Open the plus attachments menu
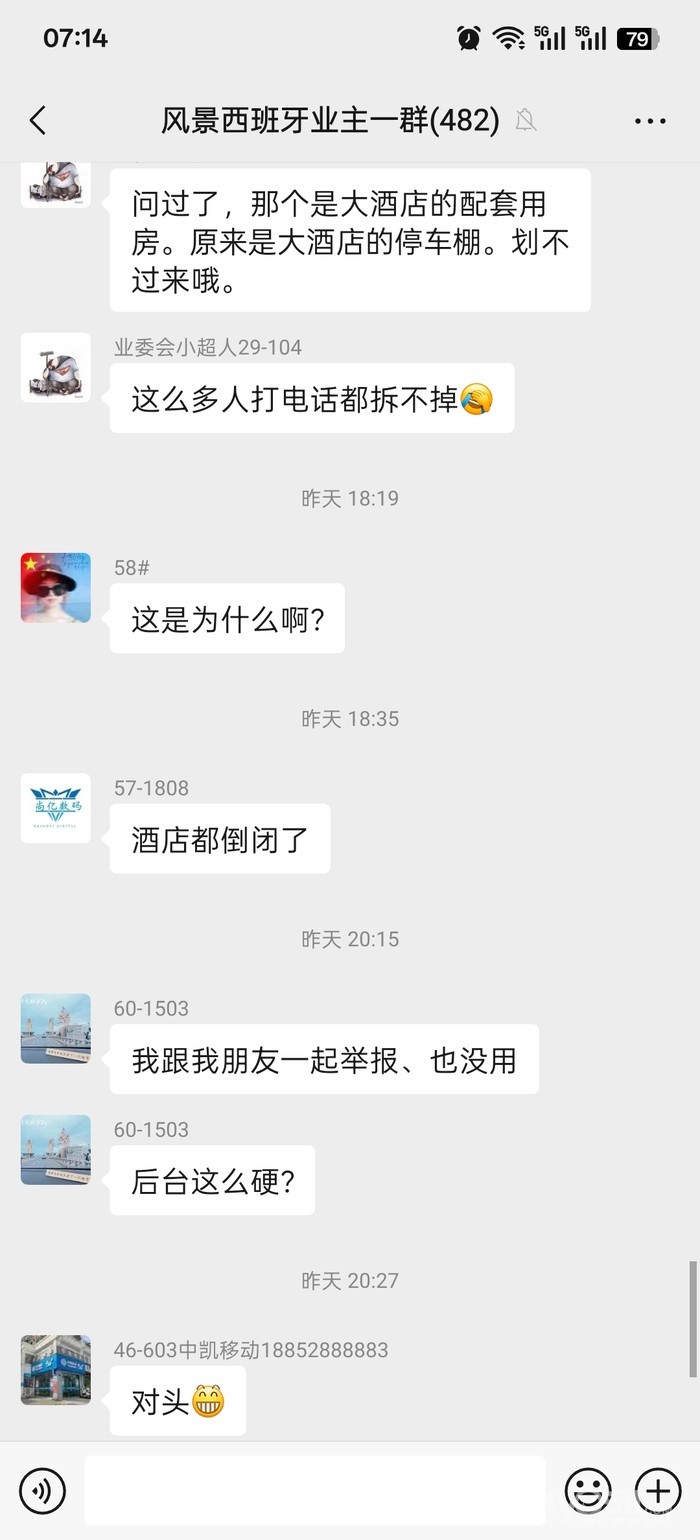 658,1491
